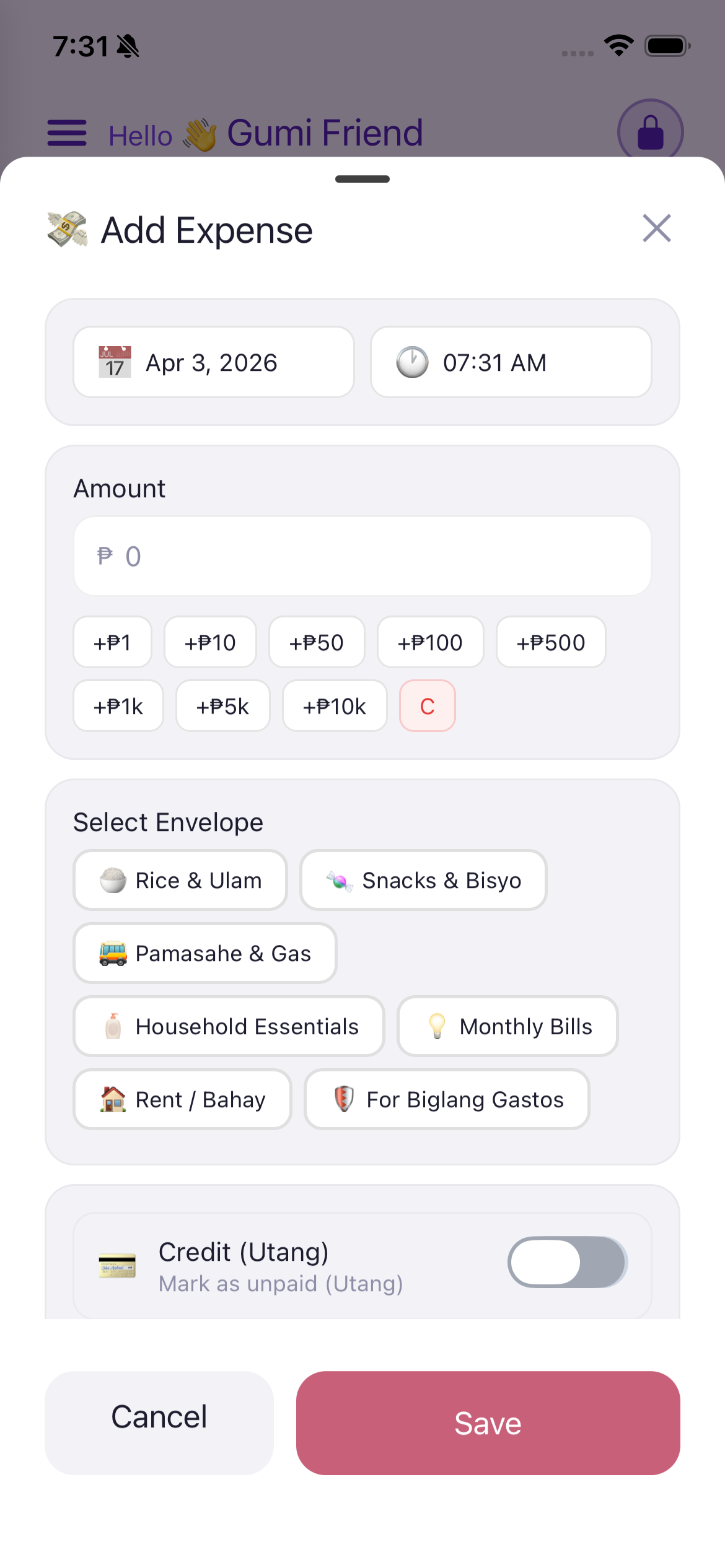
Task: Save the expense
Action: (x=487, y=1422)
